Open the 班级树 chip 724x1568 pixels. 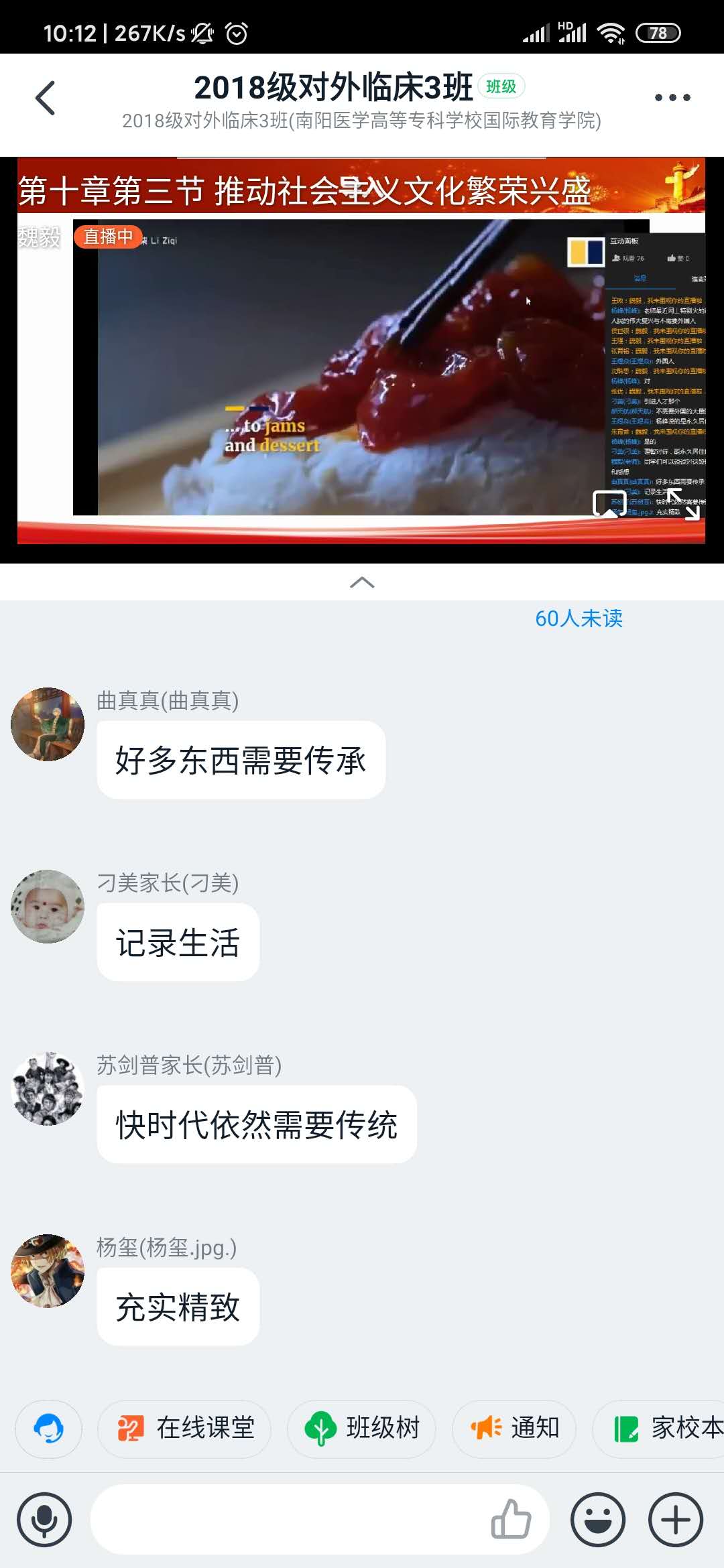(x=362, y=1429)
